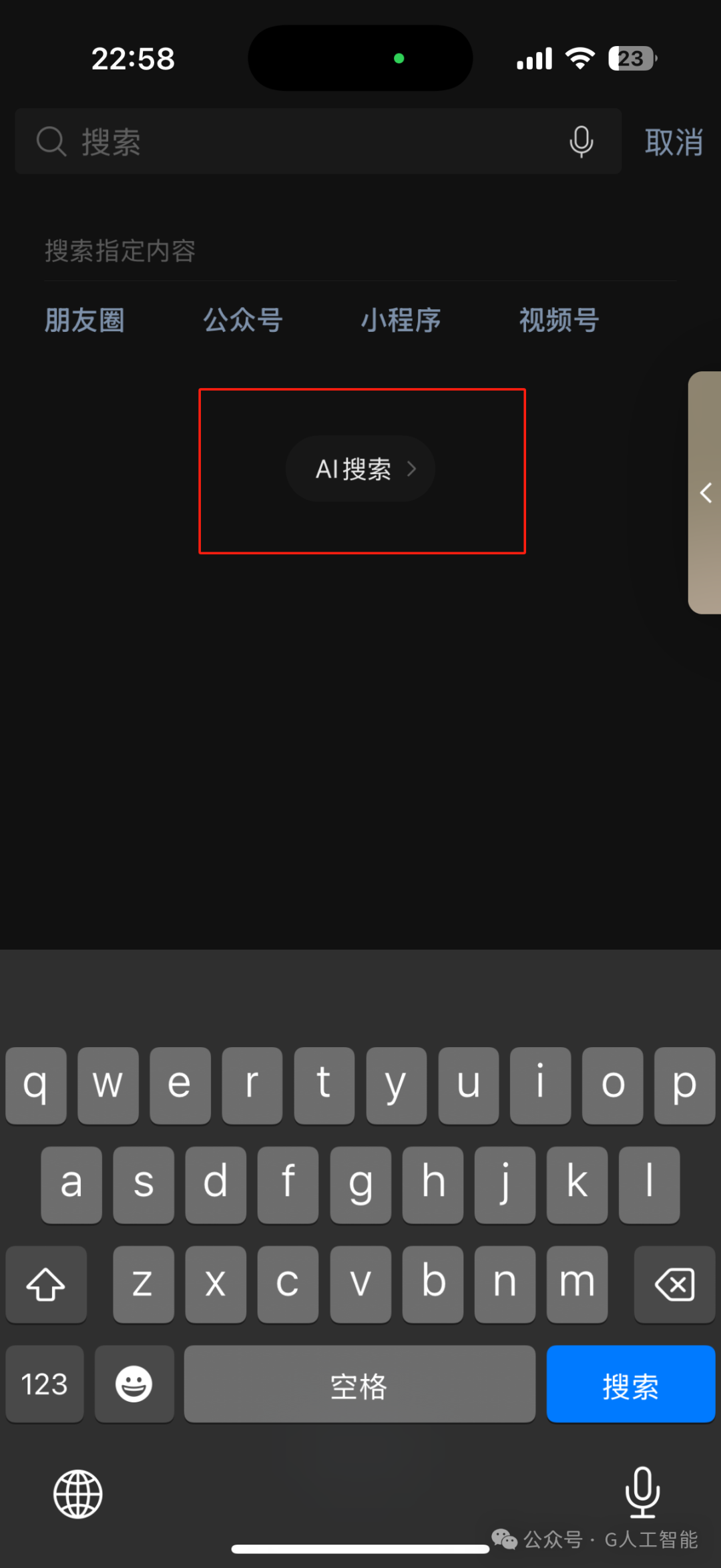This screenshot has height=1568, width=721.
Task: Search within 公众号
Action: (243, 320)
